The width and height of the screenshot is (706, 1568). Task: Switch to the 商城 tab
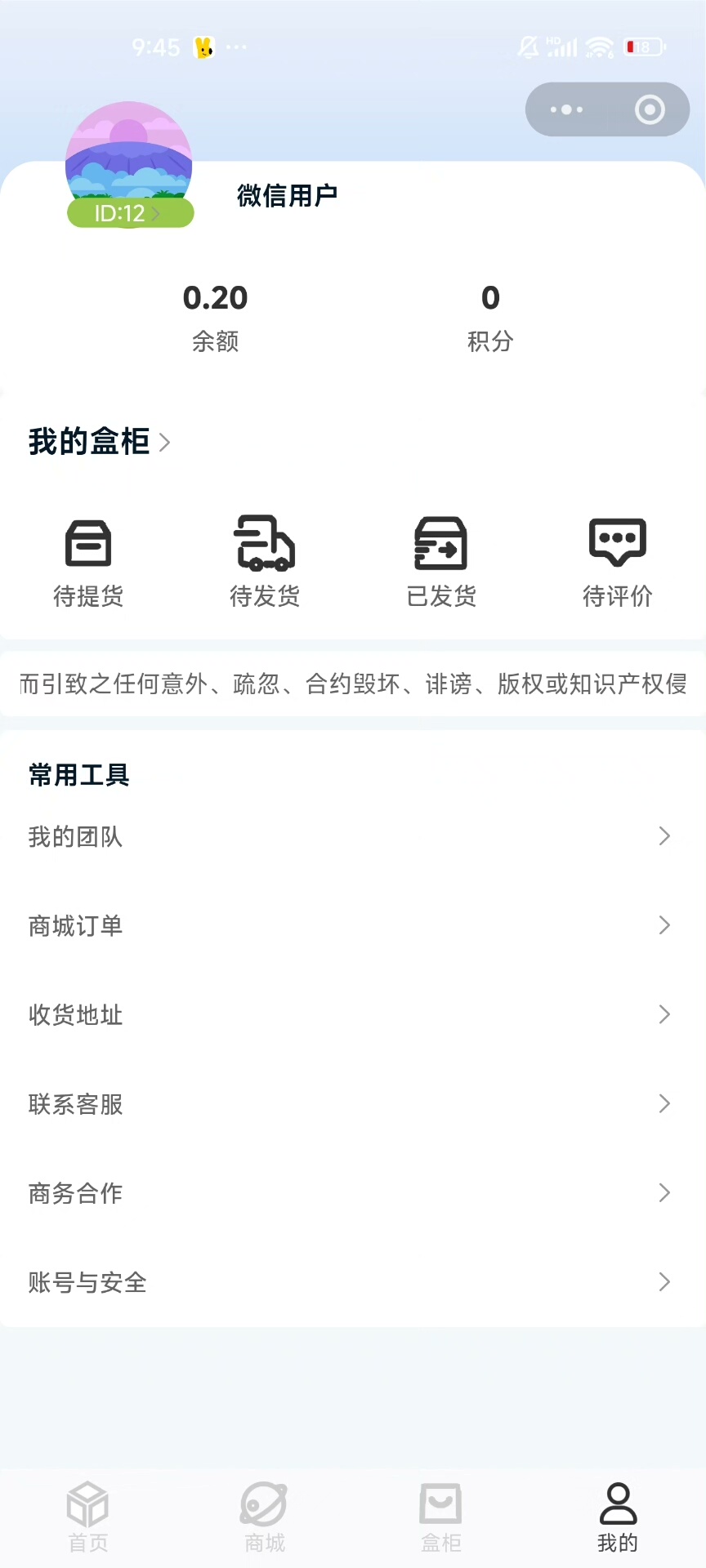tap(265, 1517)
